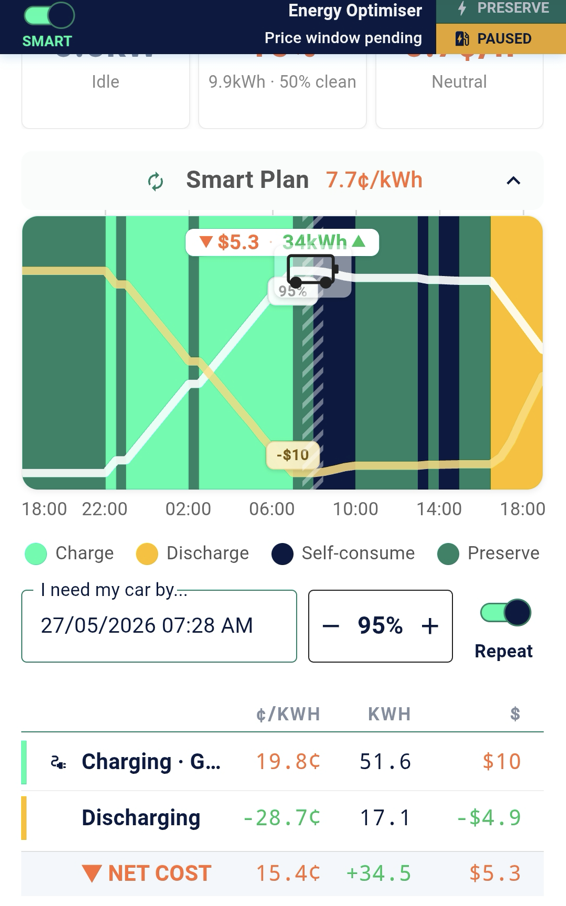566x906 pixels.
Task: Select the PRESERVE mode button
Action: click(501, 11)
